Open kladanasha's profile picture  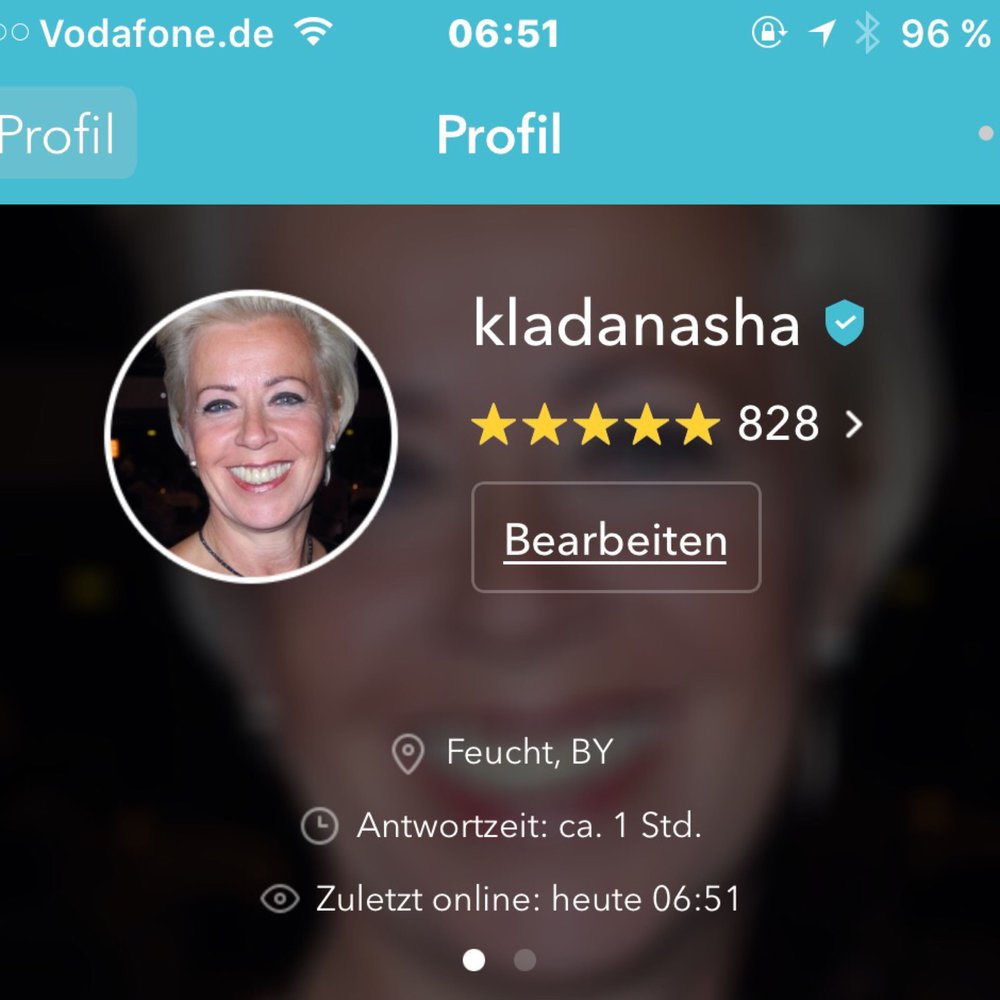pyautogui.click(x=251, y=436)
